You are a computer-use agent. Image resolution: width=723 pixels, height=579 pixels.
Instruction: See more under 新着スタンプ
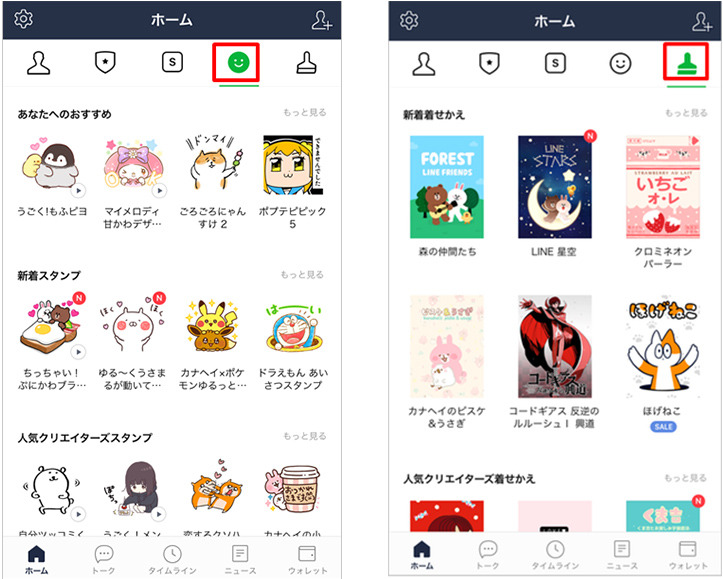coord(302,274)
